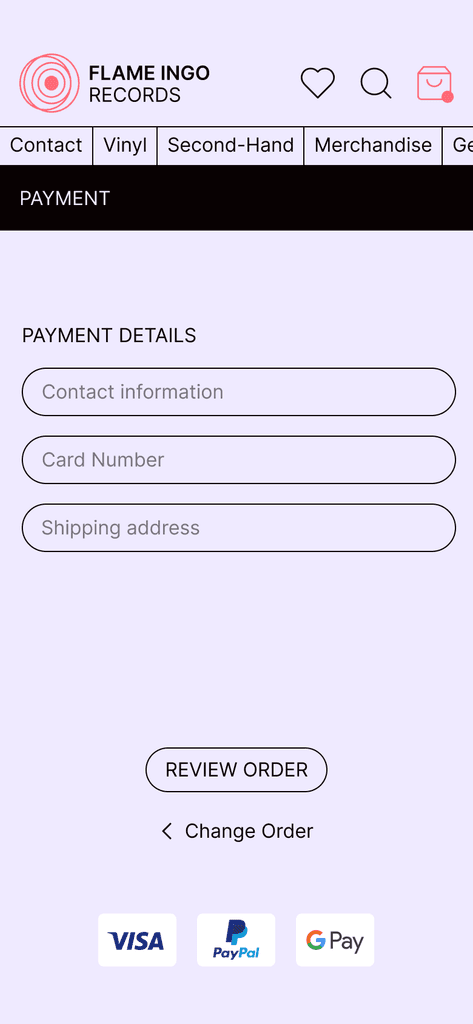Select the Merchandise tab
Screen dimensions: 473x1024
tap(373, 145)
